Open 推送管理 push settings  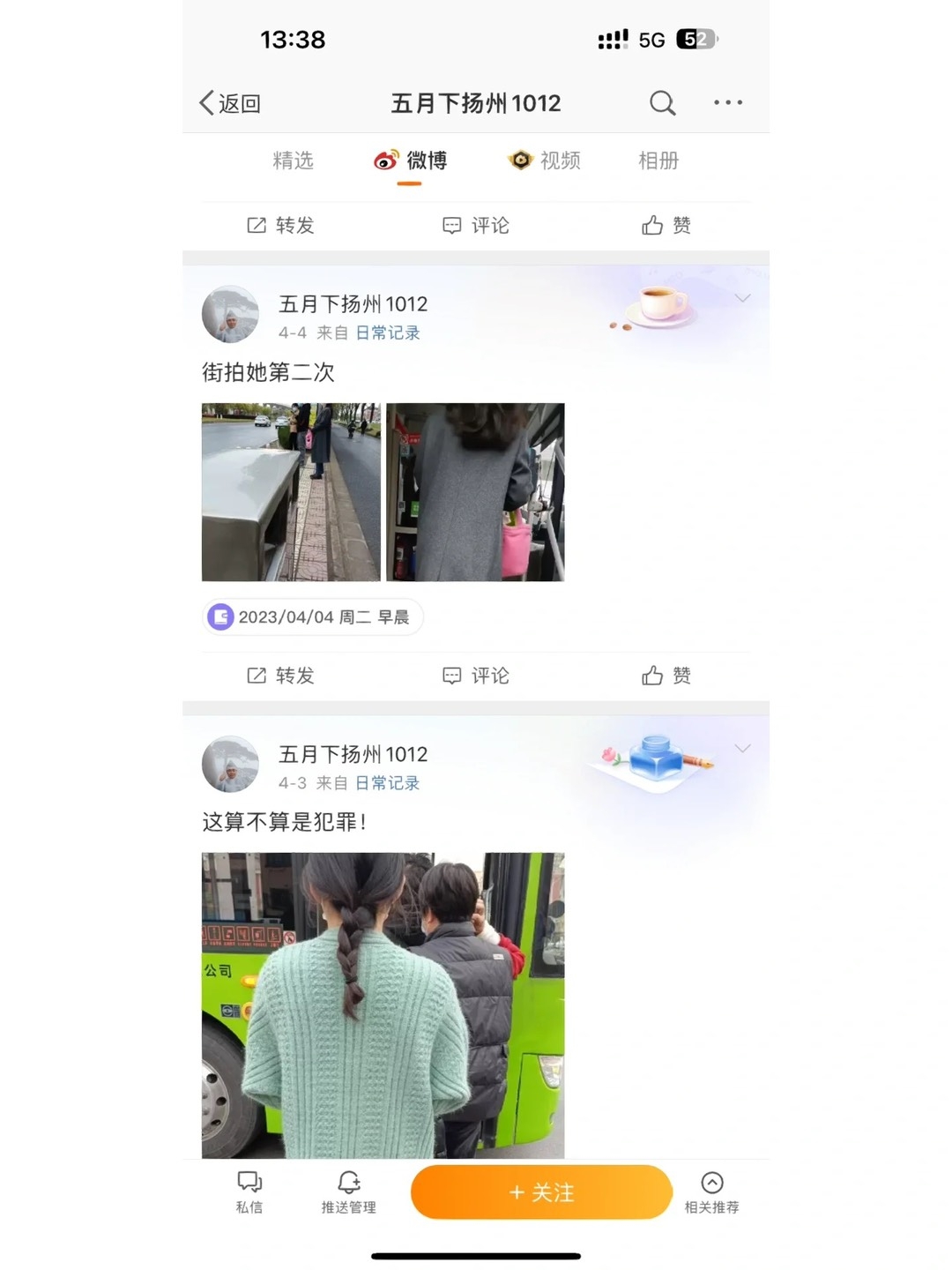click(348, 1192)
